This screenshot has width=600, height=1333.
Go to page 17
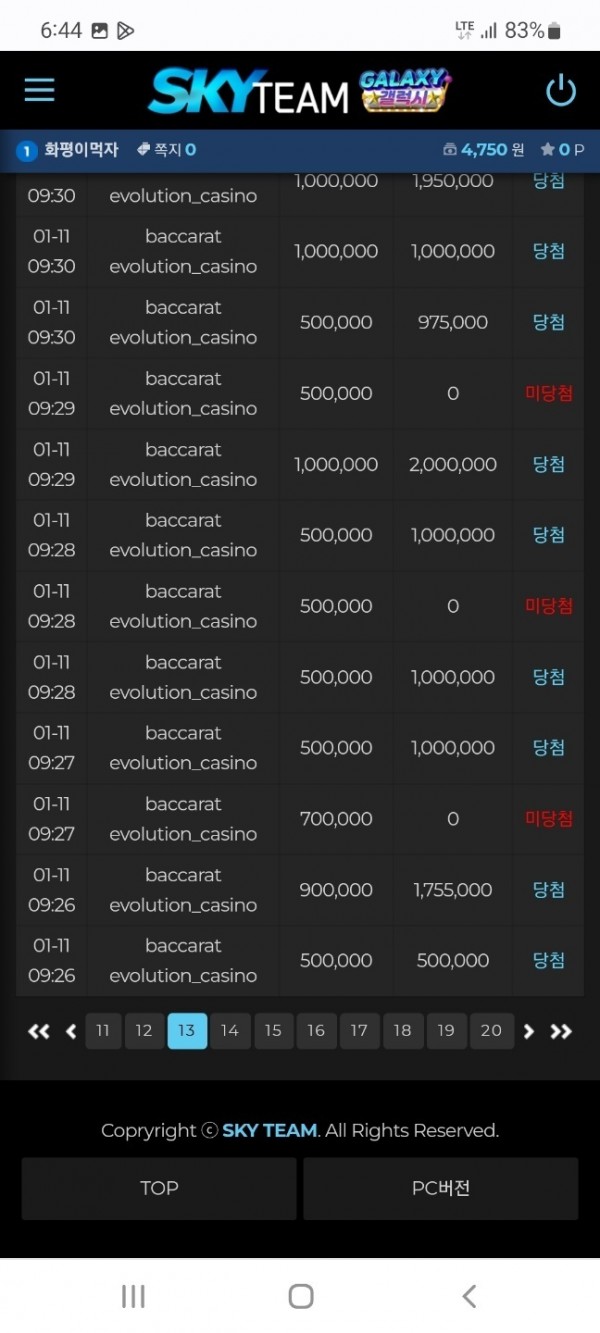[x=359, y=1031]
